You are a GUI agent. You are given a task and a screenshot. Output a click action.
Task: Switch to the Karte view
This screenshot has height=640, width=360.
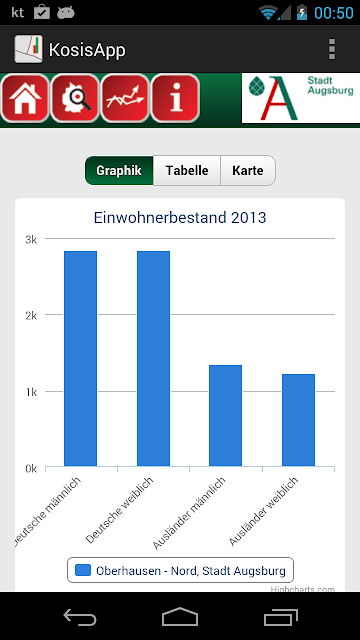[x=248, y=170]
